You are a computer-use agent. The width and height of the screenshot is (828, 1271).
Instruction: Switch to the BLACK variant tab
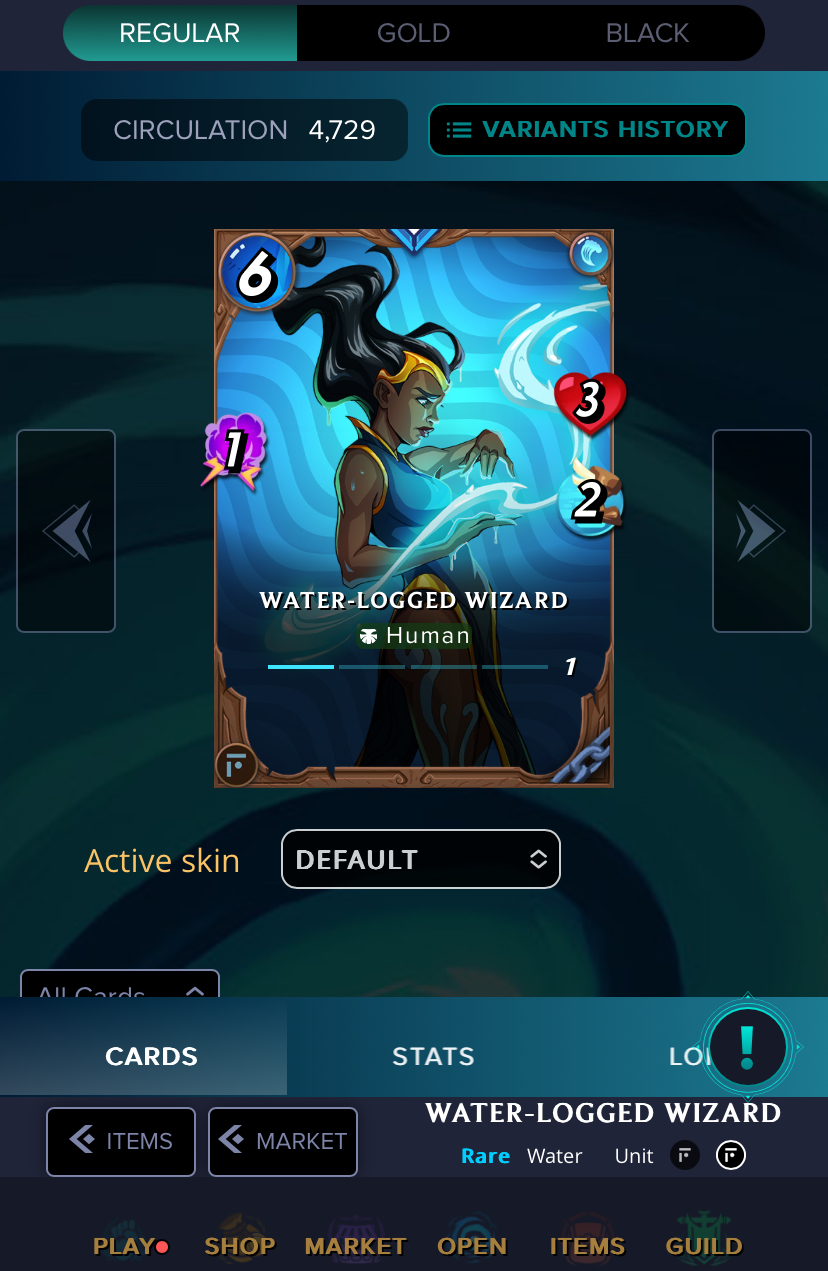click(647, 33)
